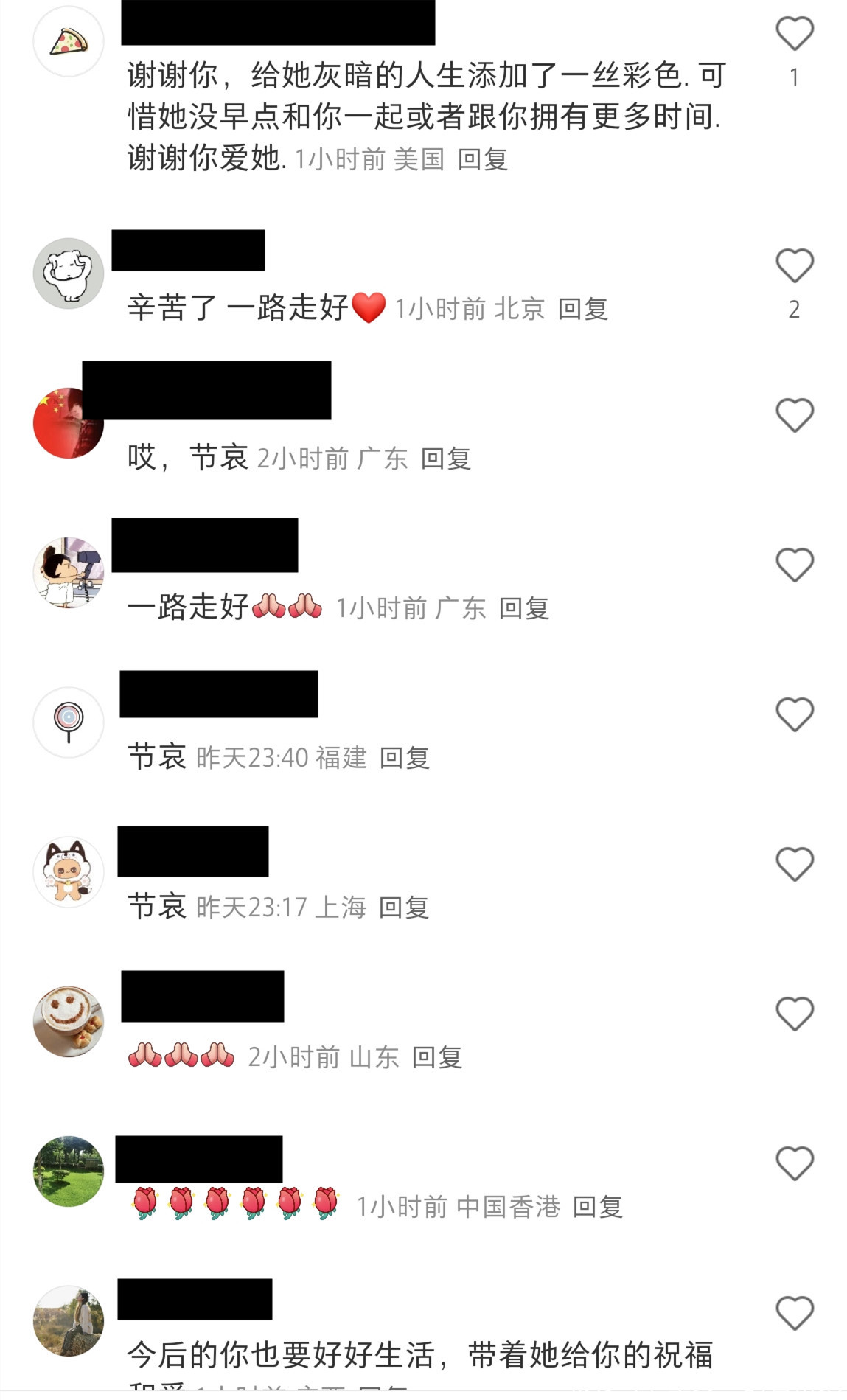Like the 一路走好 comment from 广东
The width and height of the screenshot is (847, 1400).
(x=794, y=565)
